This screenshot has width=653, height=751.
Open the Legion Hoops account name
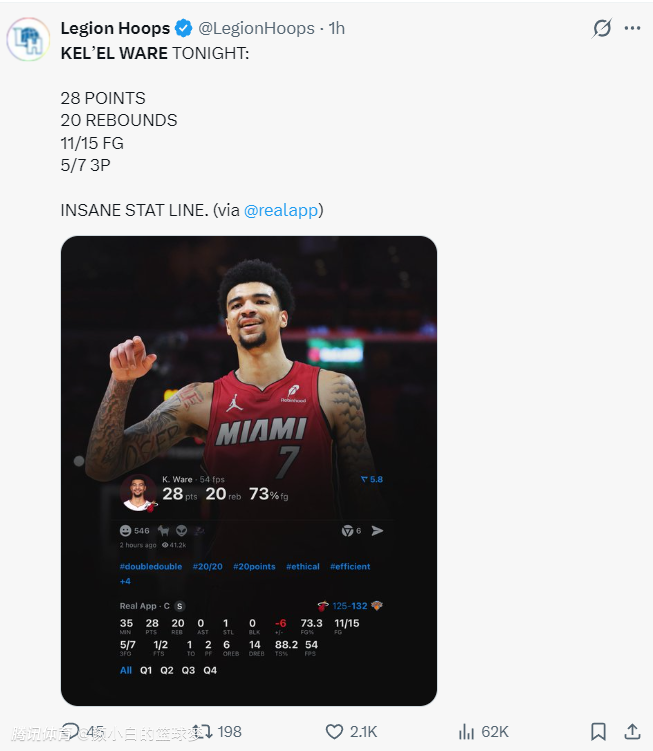[115, 28]
